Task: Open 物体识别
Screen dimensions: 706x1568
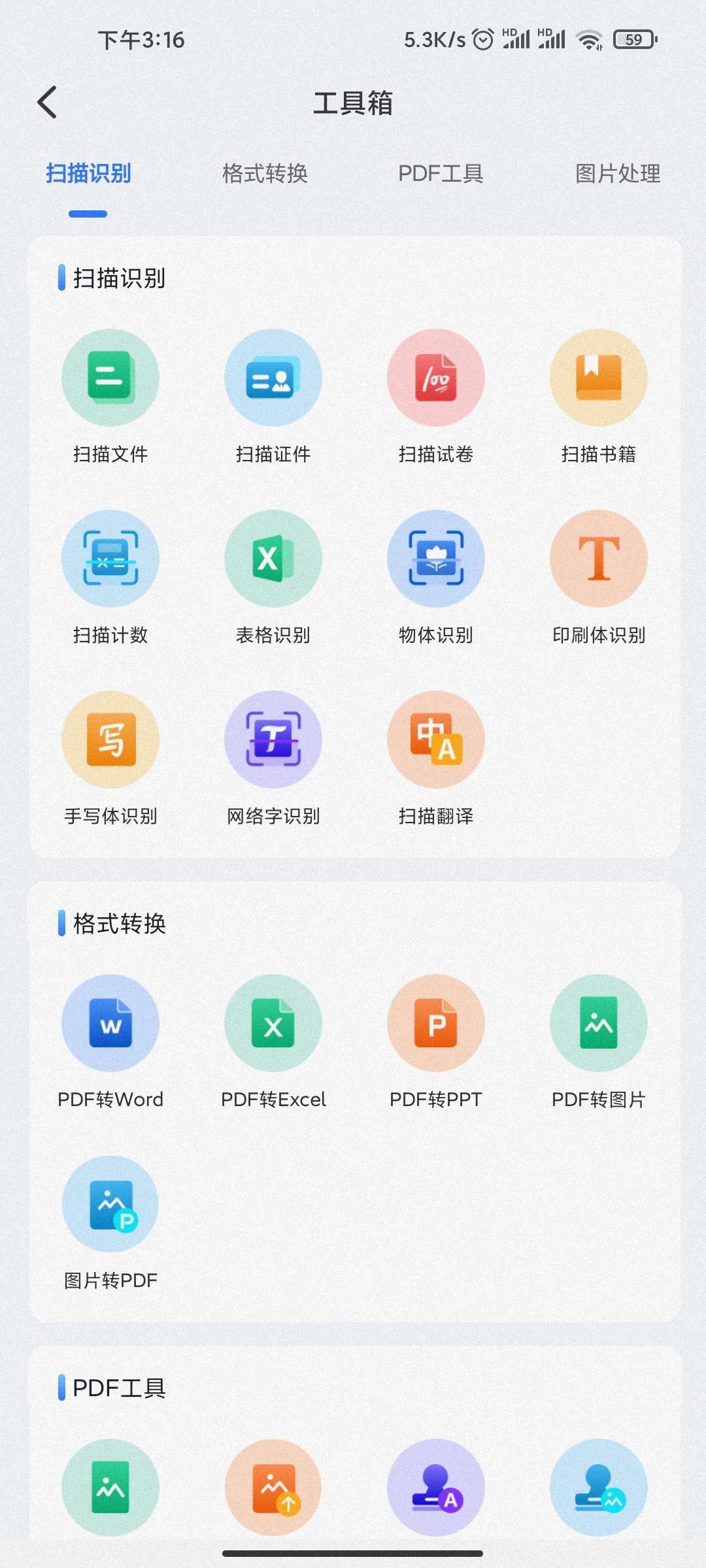Action: coord(436,559)
